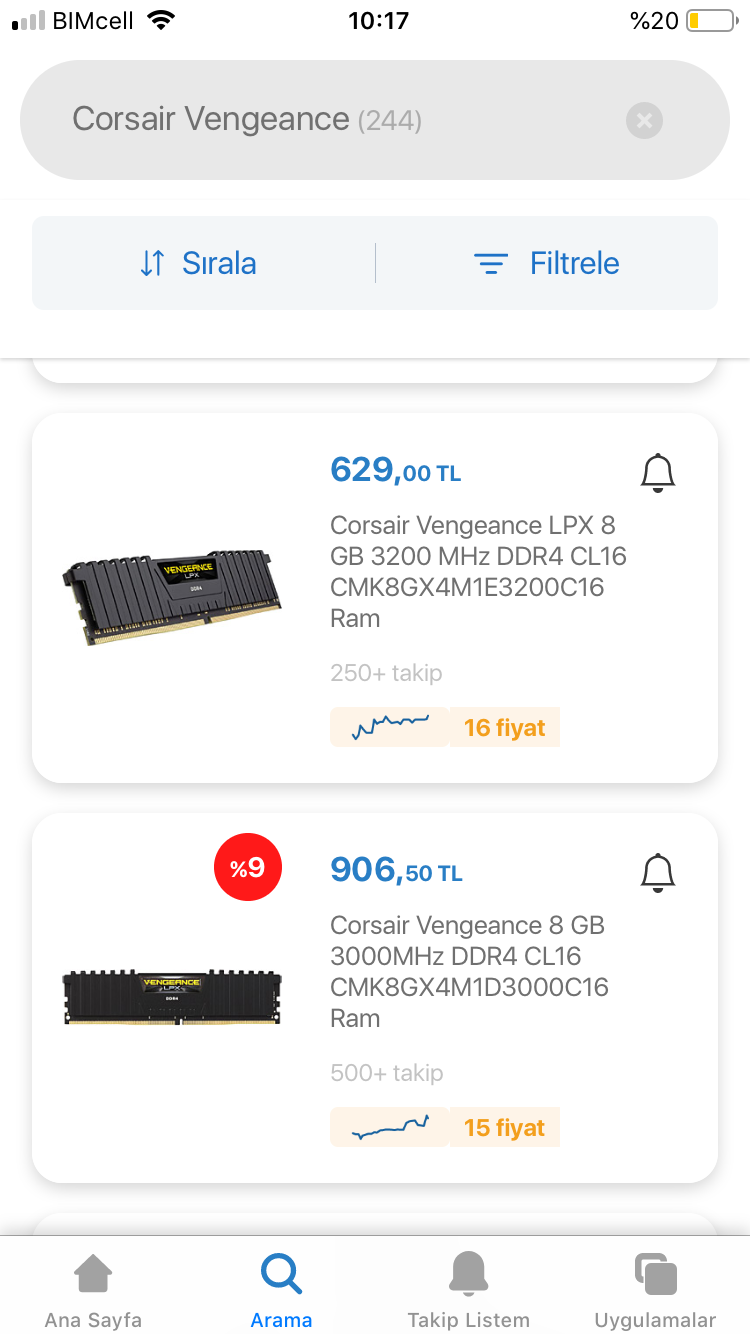View 15 fiyat price comparison
The width and height of the screenshot is (750, 1334).
(x=504, y=1127)
